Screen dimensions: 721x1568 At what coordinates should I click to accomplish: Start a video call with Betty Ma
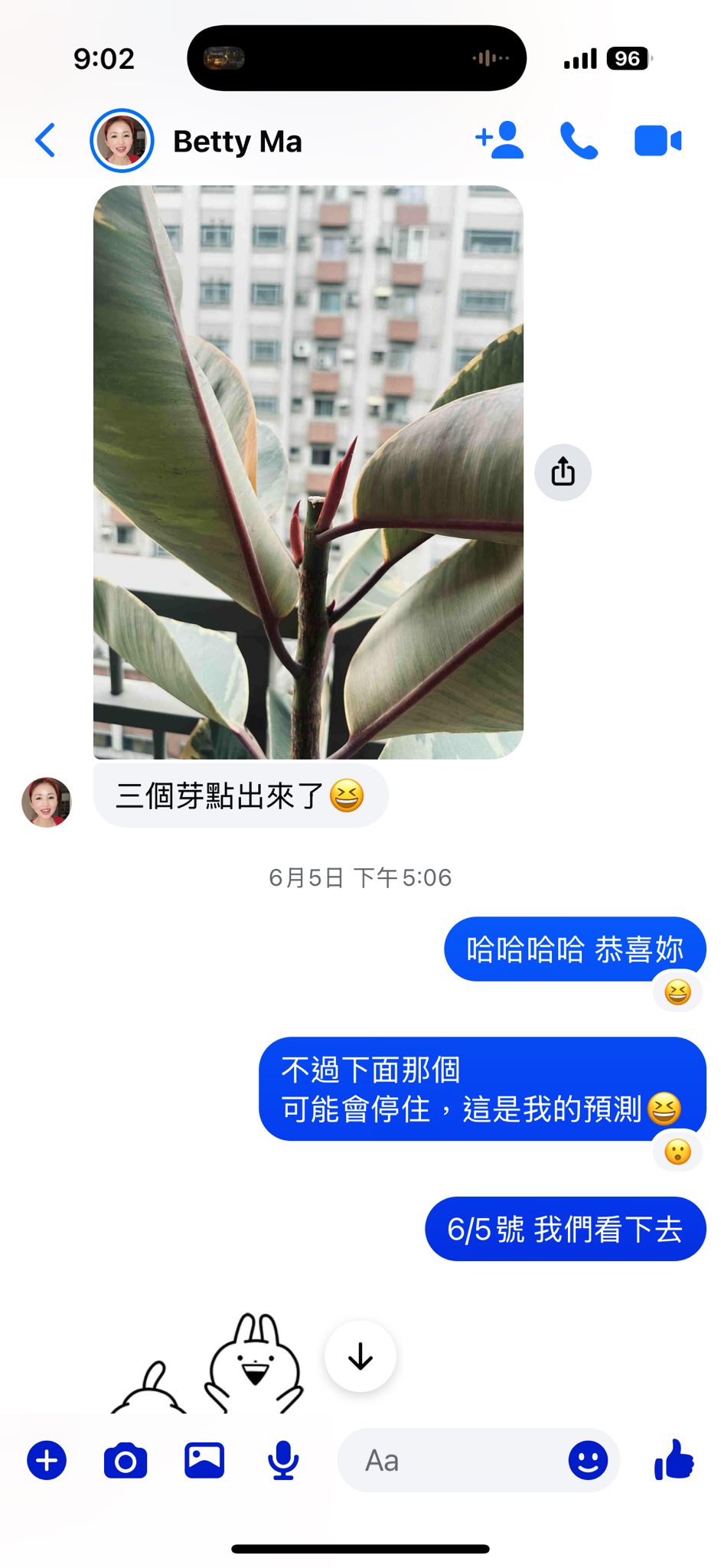point(657,141)
